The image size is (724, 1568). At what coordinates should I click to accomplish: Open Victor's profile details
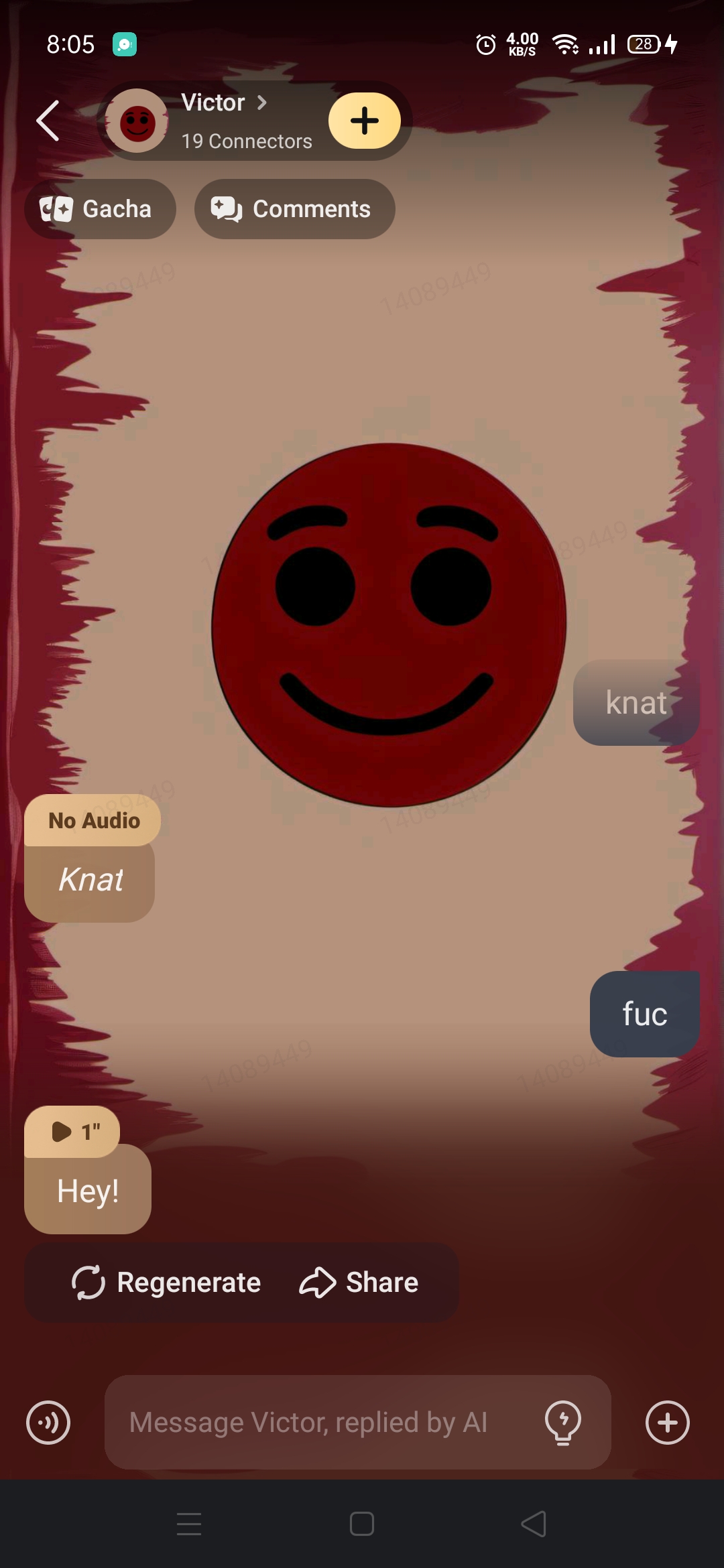224,103
